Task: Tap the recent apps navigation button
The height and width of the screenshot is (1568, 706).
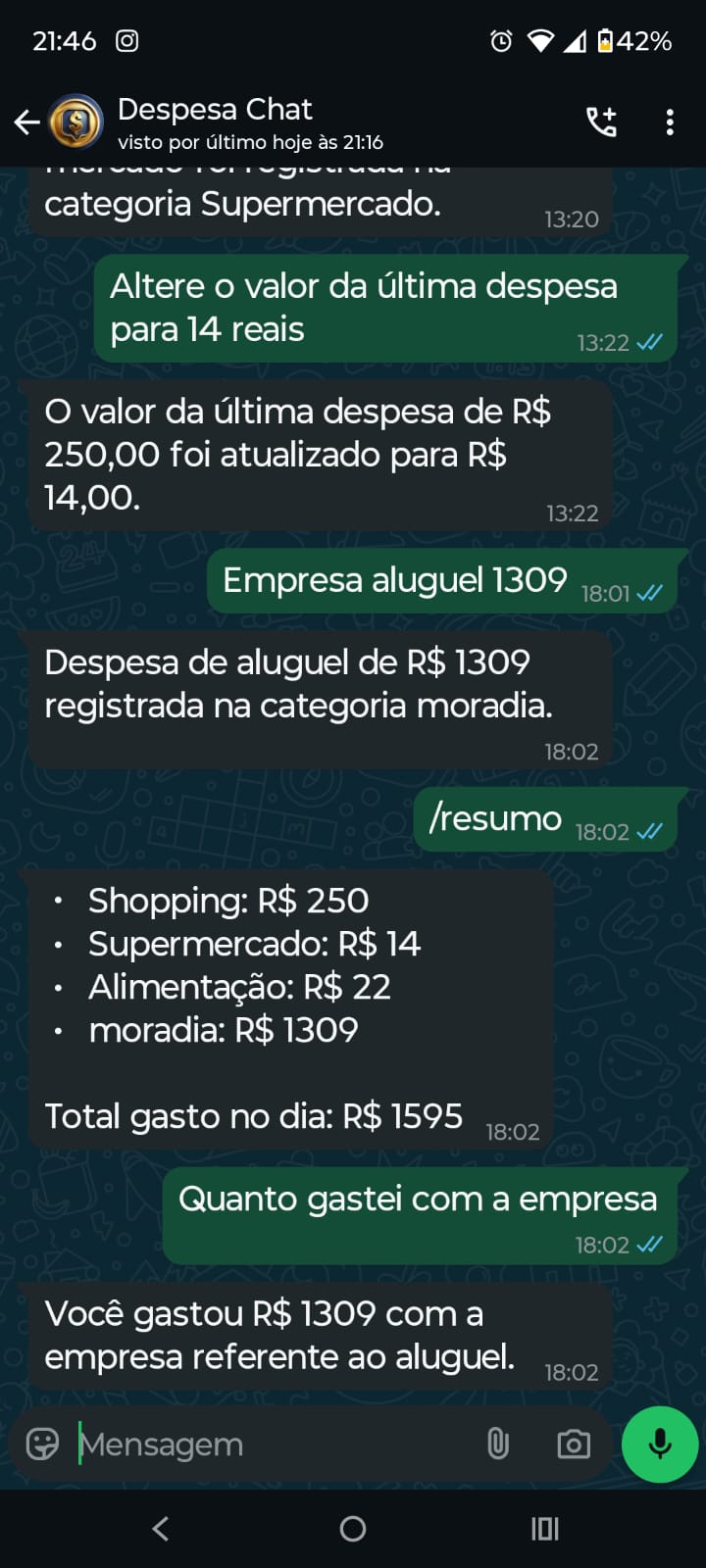Action: click(543, 1528)
